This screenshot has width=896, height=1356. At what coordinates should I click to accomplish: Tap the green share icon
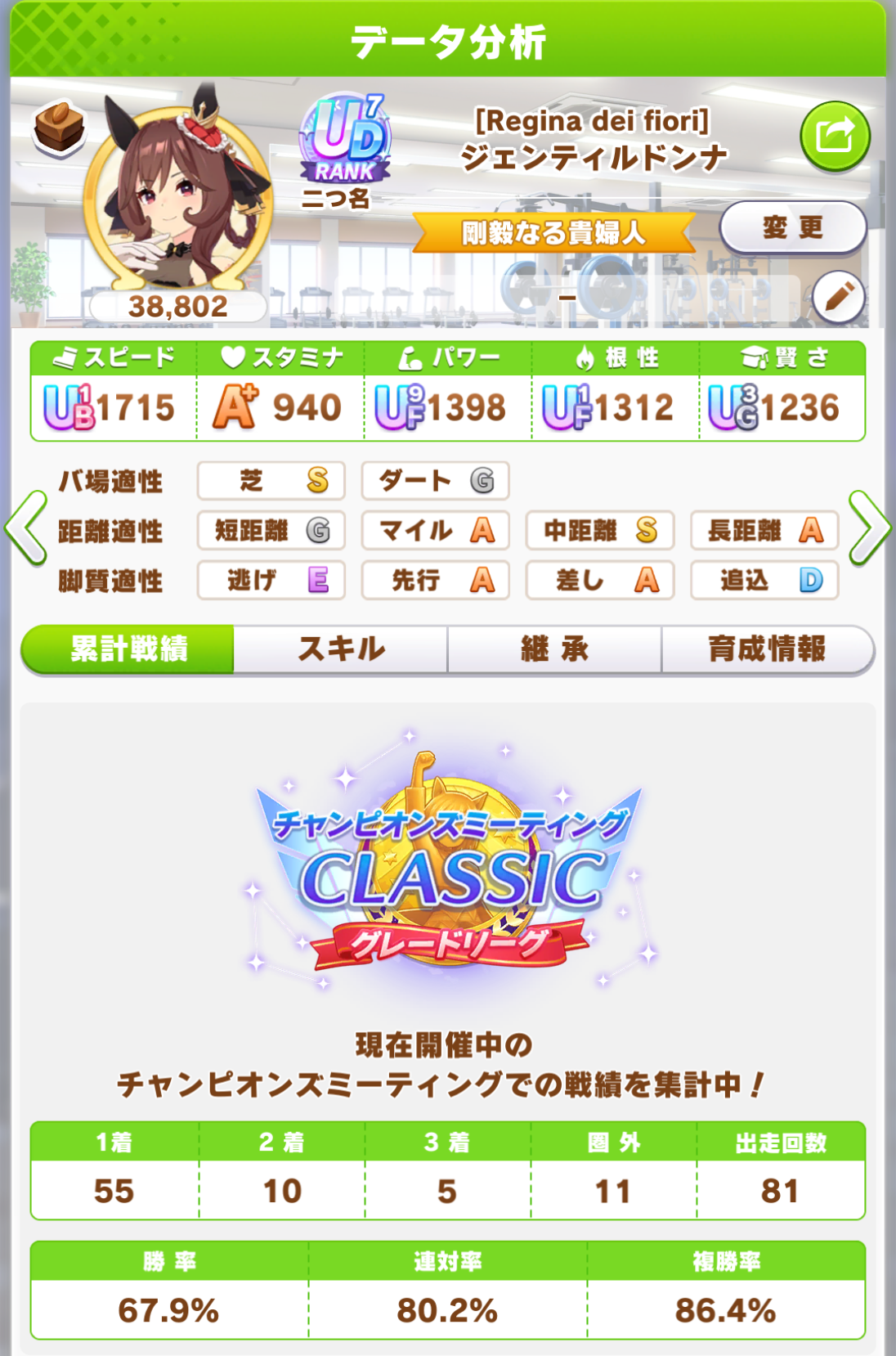pyautogui.click(x=835, y=136)
